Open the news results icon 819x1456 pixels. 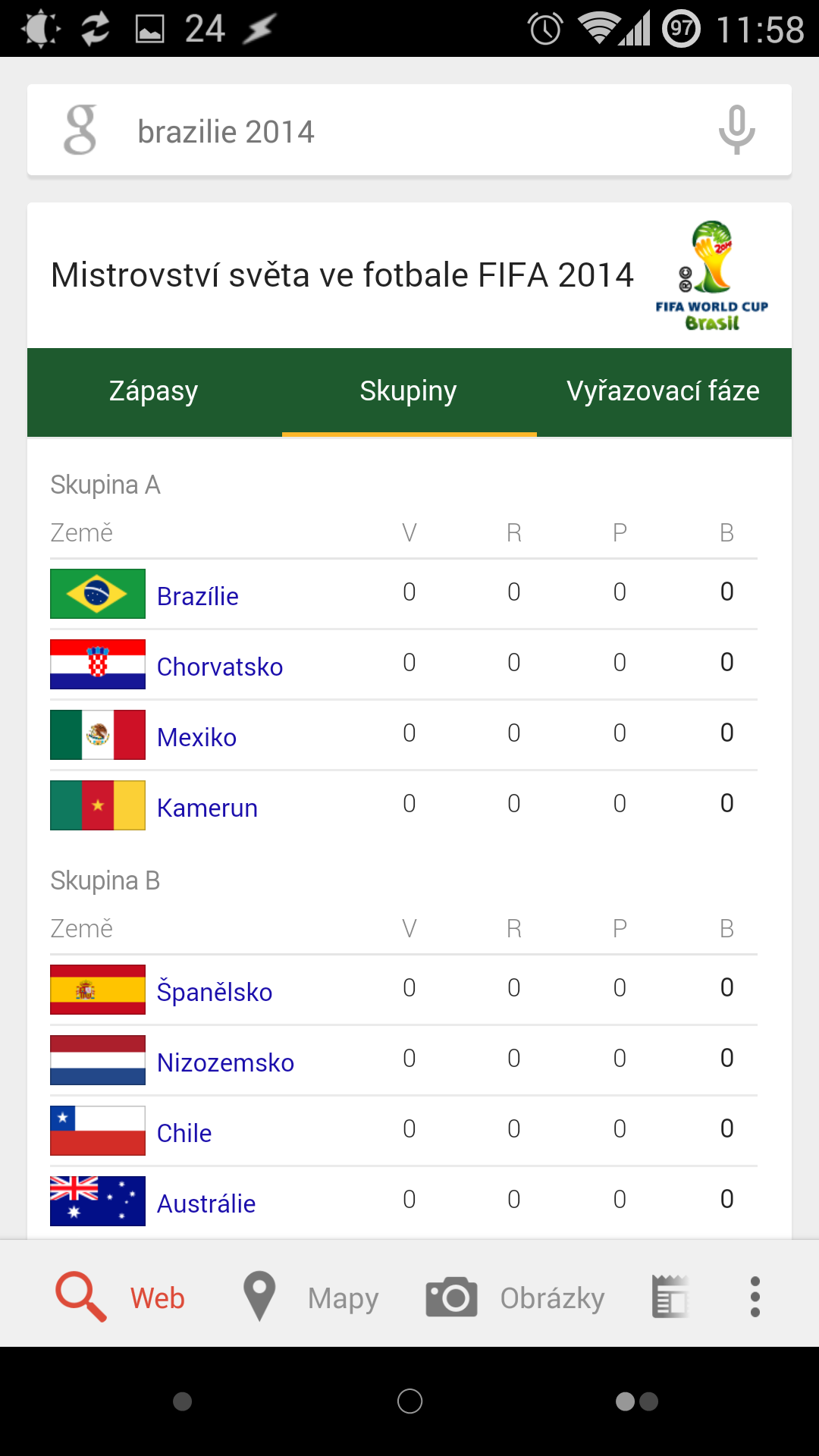tap(670, 1297)
